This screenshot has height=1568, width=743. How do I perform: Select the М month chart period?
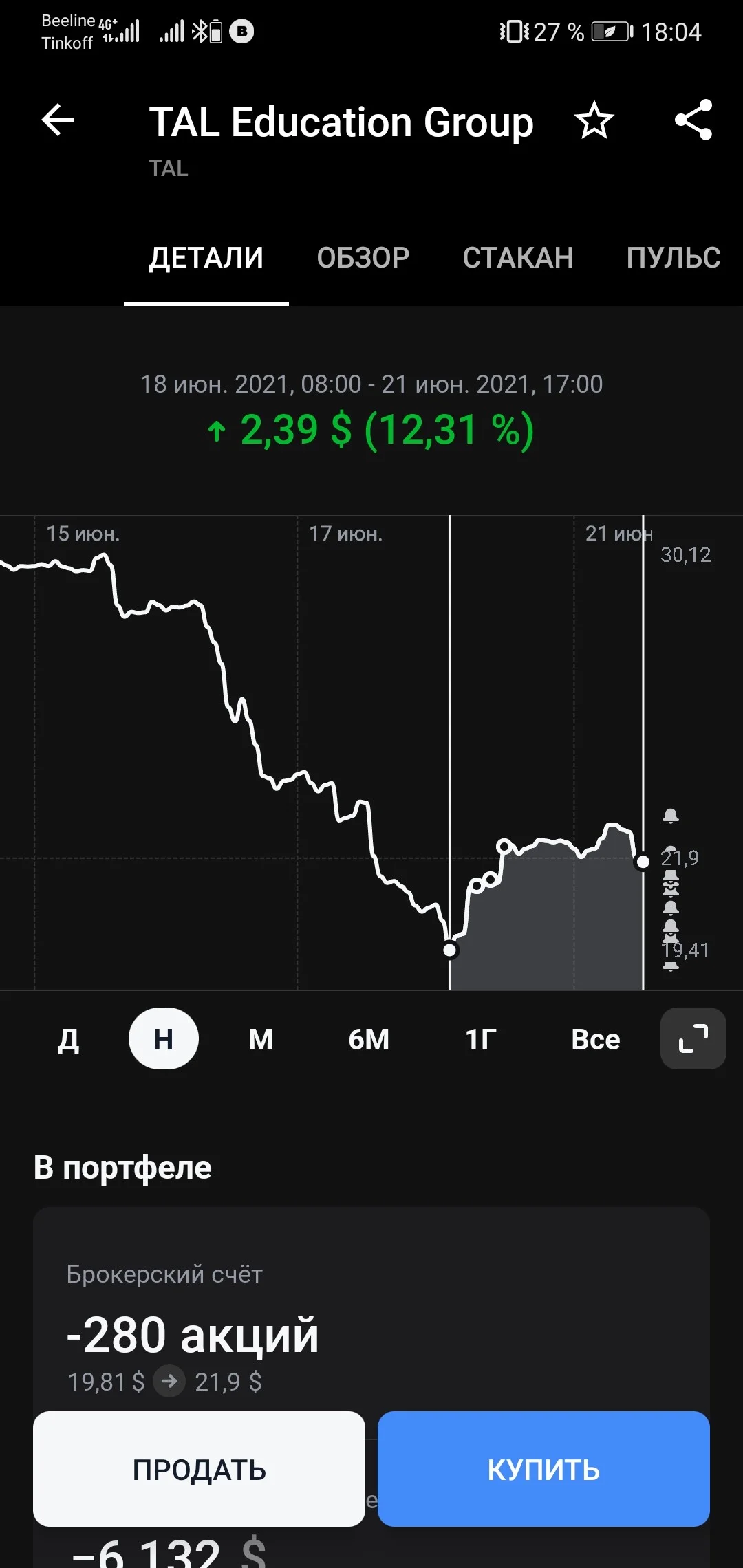click(x=261, y=1039)
